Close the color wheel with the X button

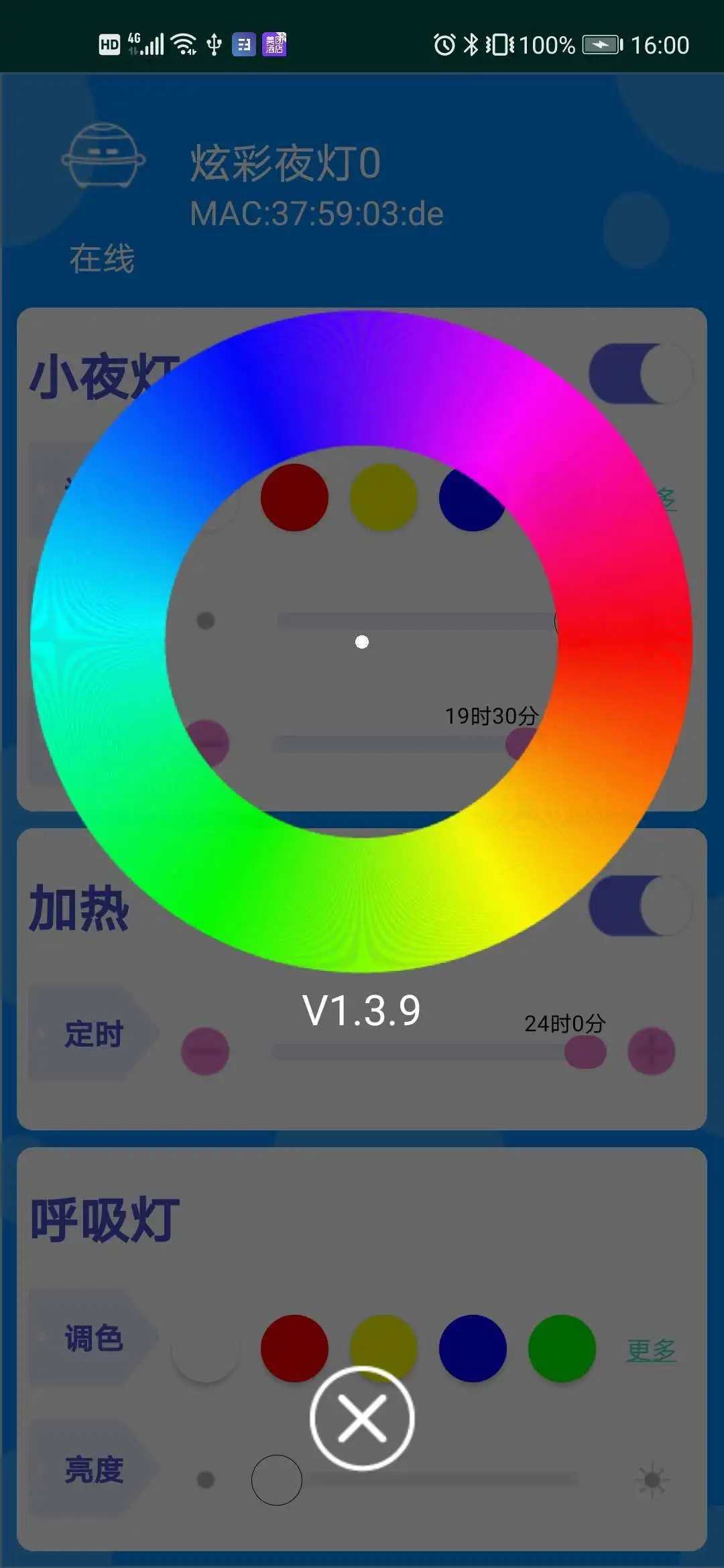point(362,1417)
